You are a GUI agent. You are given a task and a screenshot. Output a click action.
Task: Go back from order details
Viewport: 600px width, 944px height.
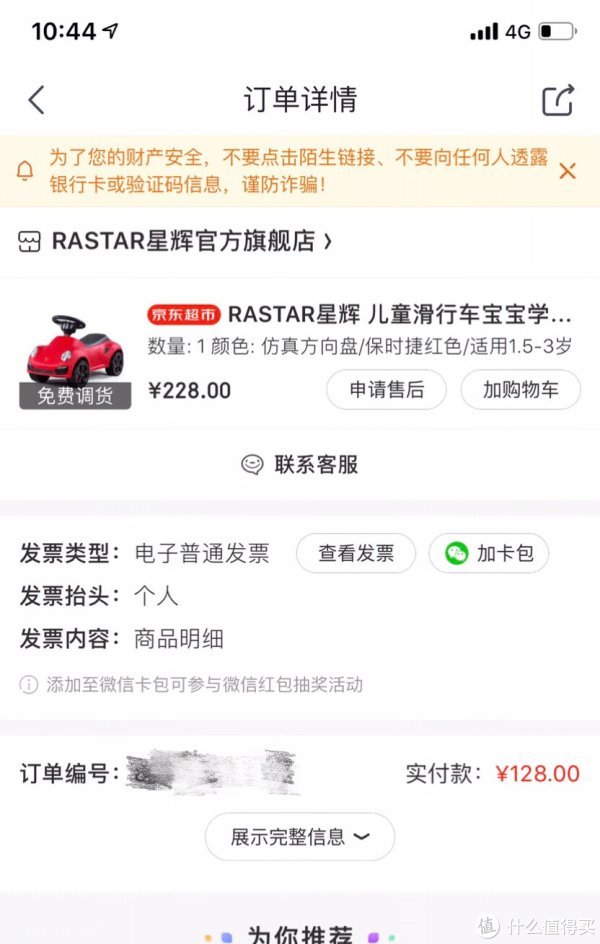[37, 100]
